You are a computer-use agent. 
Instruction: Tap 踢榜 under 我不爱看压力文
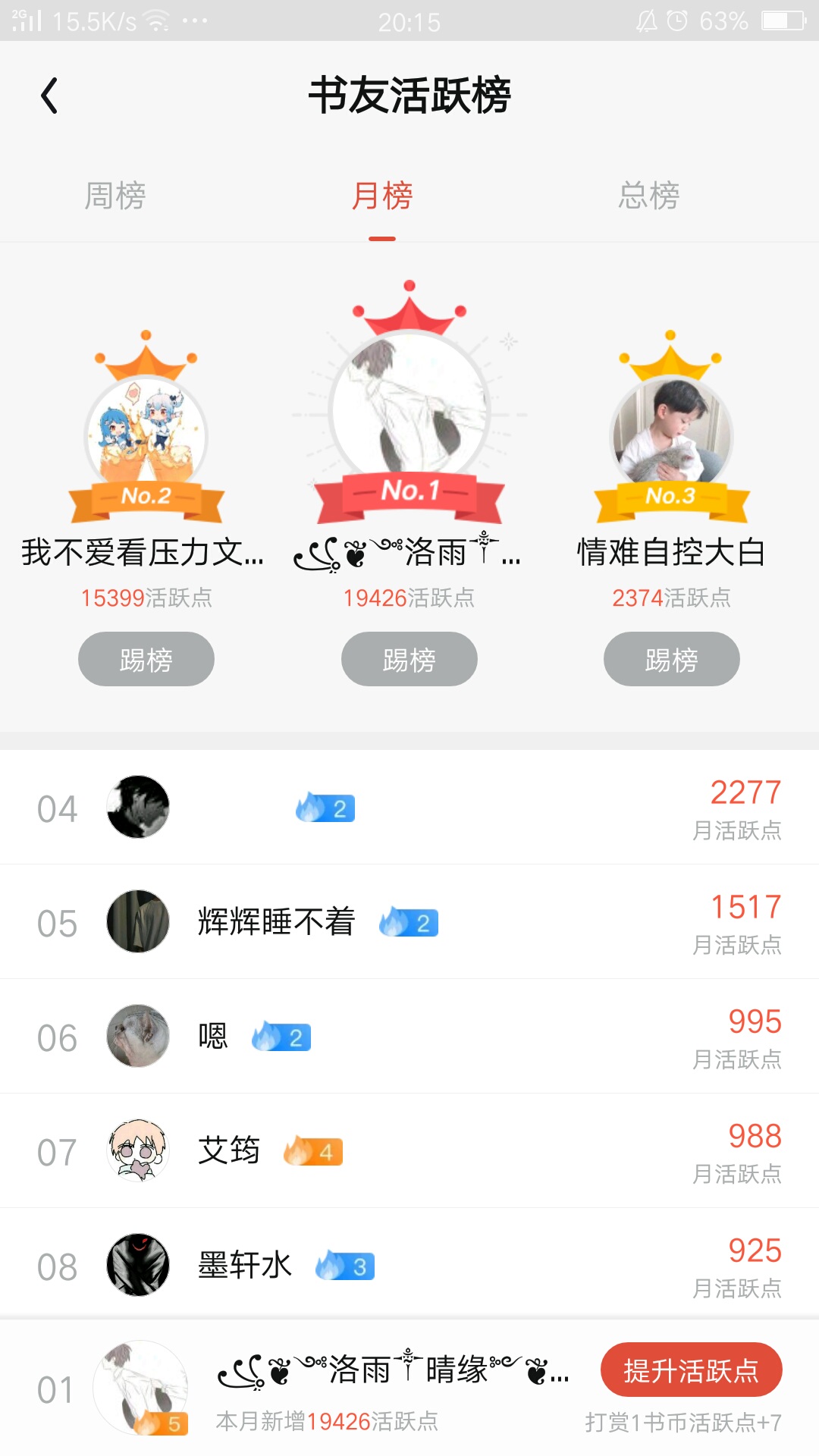[x=146, y=659]
